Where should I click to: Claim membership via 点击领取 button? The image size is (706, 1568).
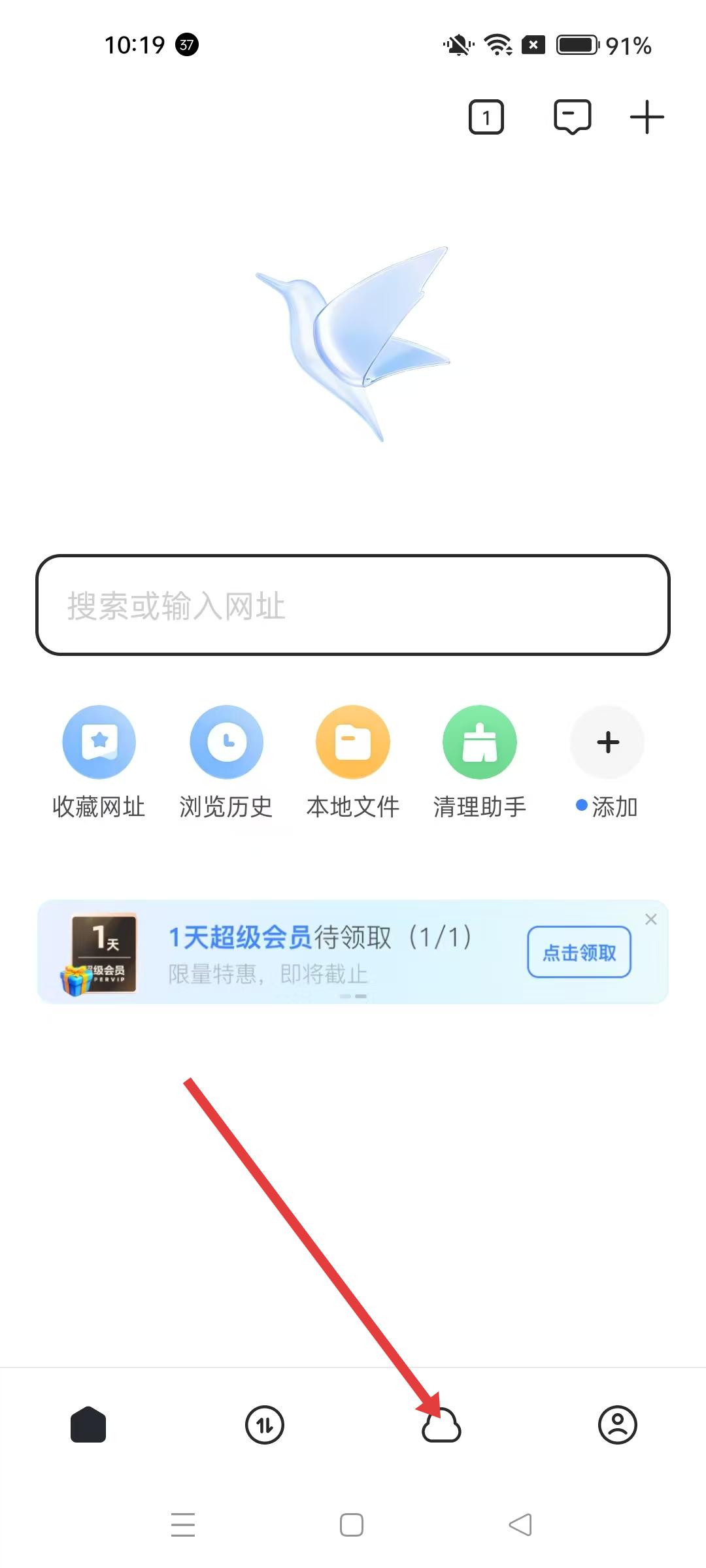tap(579, 953)
